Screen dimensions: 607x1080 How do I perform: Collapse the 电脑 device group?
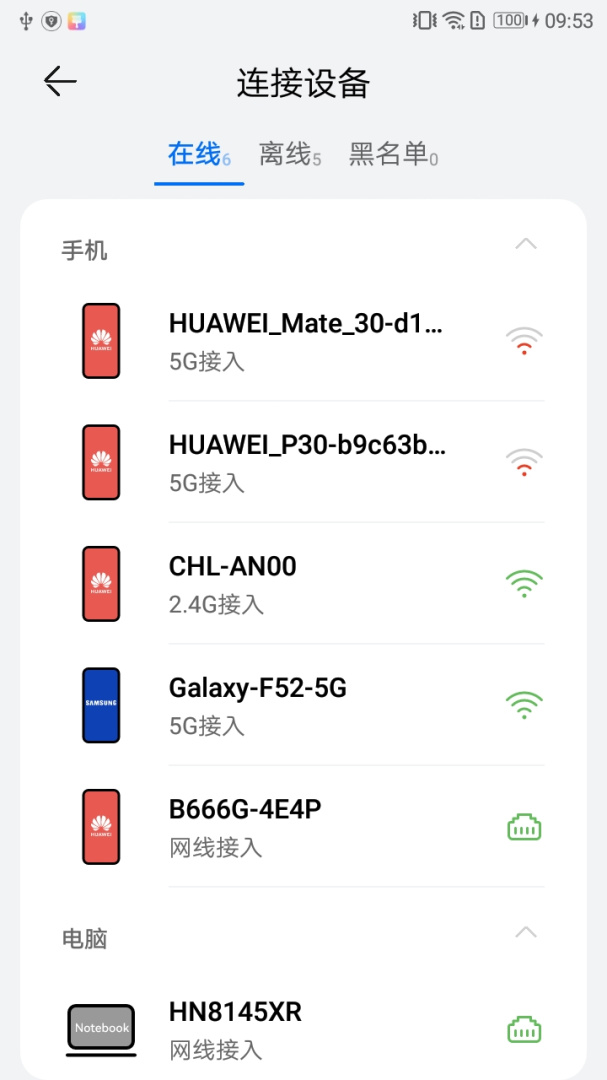(525, 933)
